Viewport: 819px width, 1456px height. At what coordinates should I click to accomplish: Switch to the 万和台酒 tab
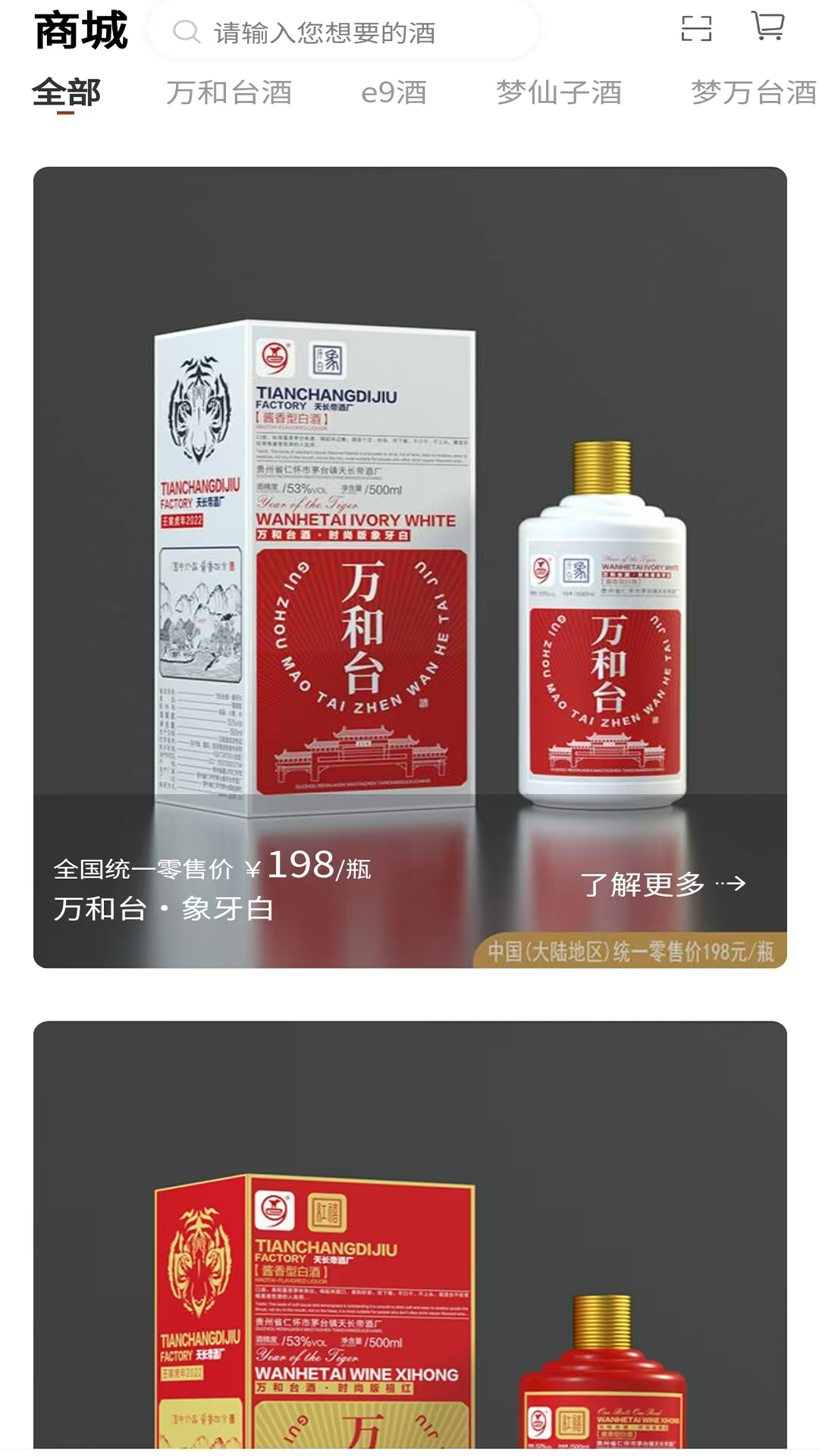[229, 93]
